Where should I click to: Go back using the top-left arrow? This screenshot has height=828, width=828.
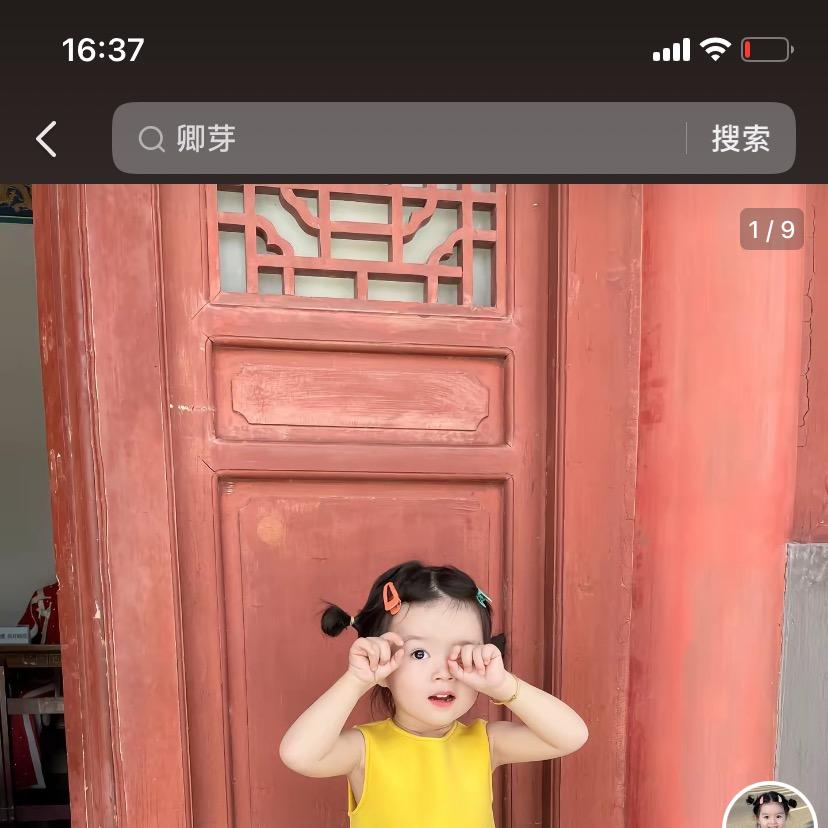(x=46, y=139)
